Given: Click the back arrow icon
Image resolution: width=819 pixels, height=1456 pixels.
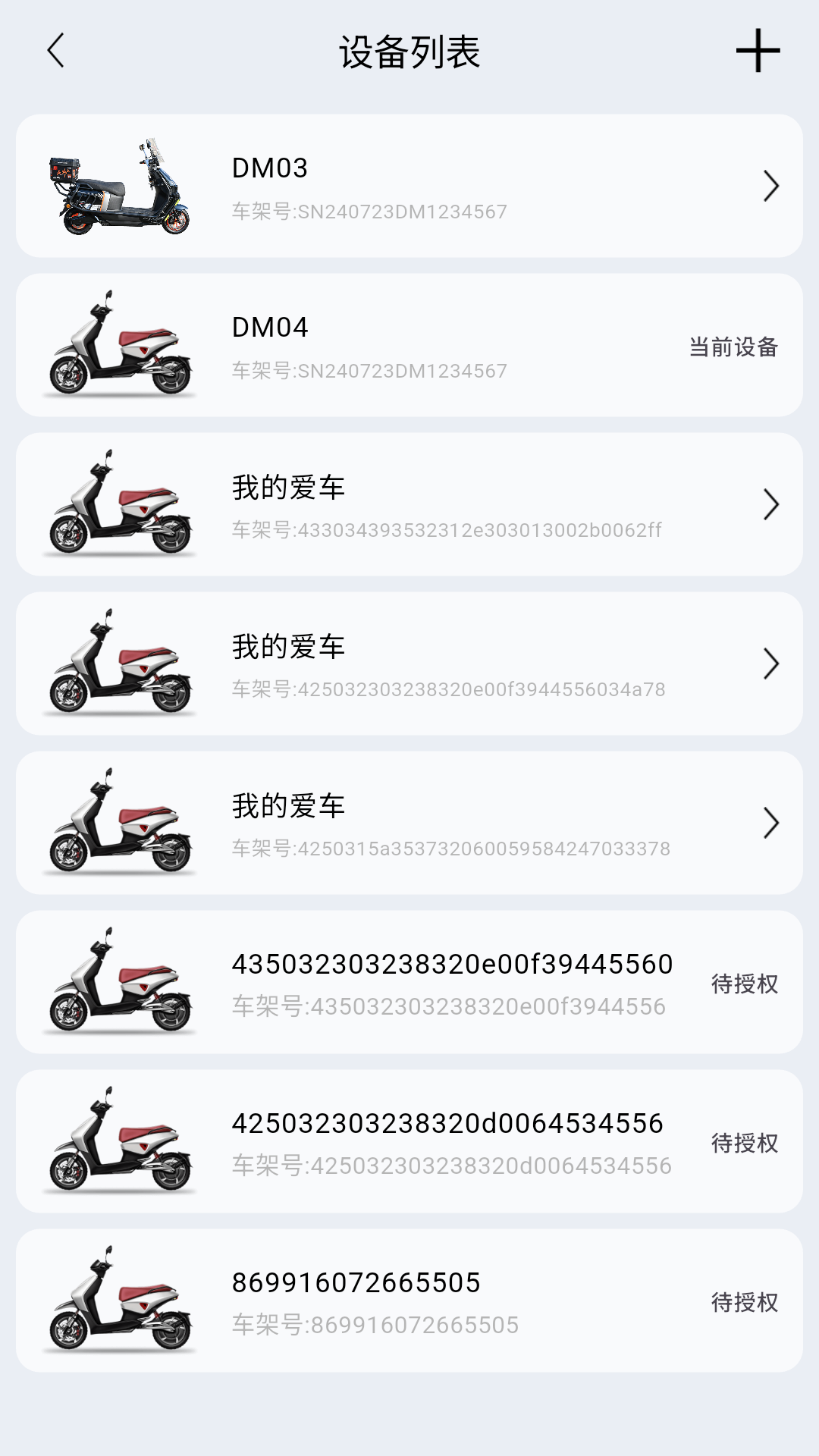Looking at the screenshot, I should pos(54,52).
